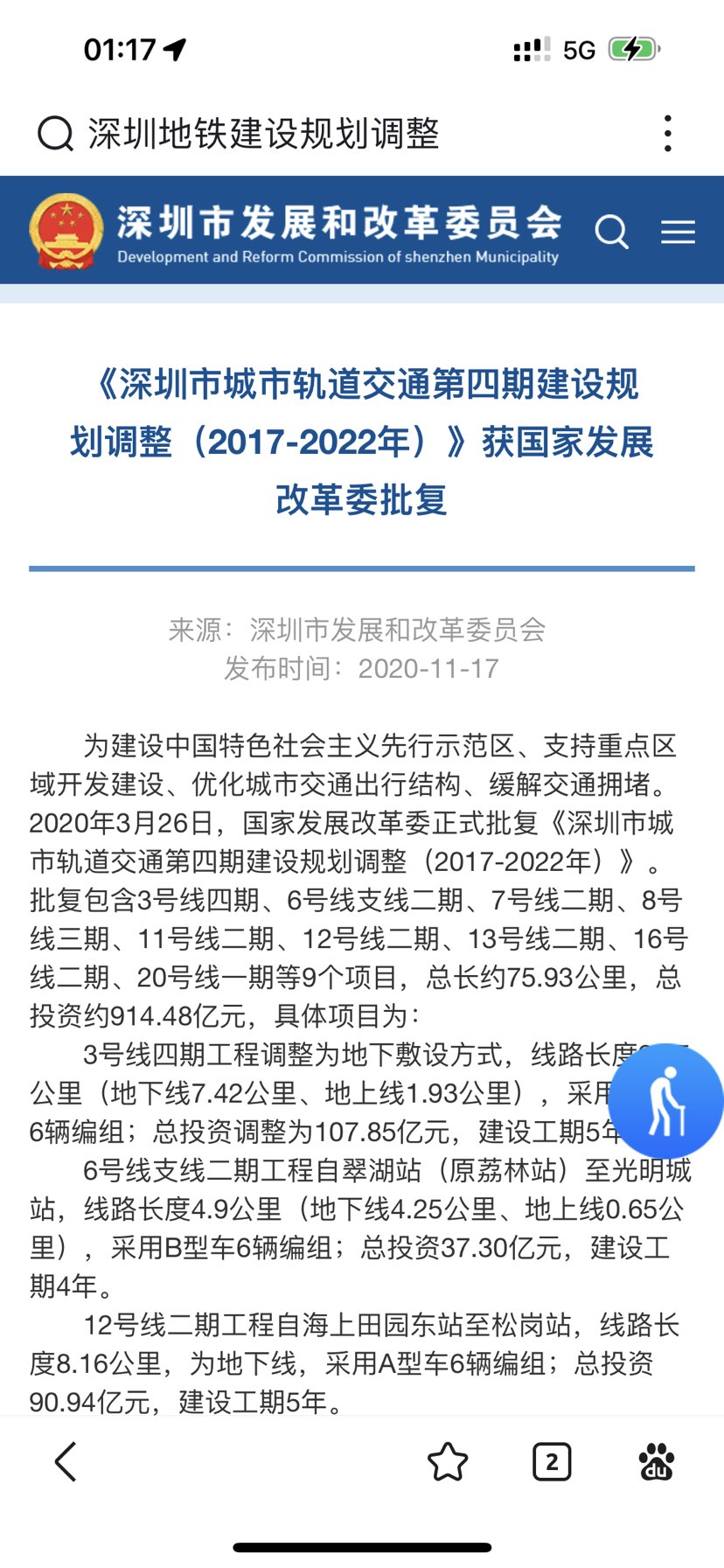Enable the elderly accessibility mode button
Viewport: 724px width, 1568px height.
point(666,1101)
